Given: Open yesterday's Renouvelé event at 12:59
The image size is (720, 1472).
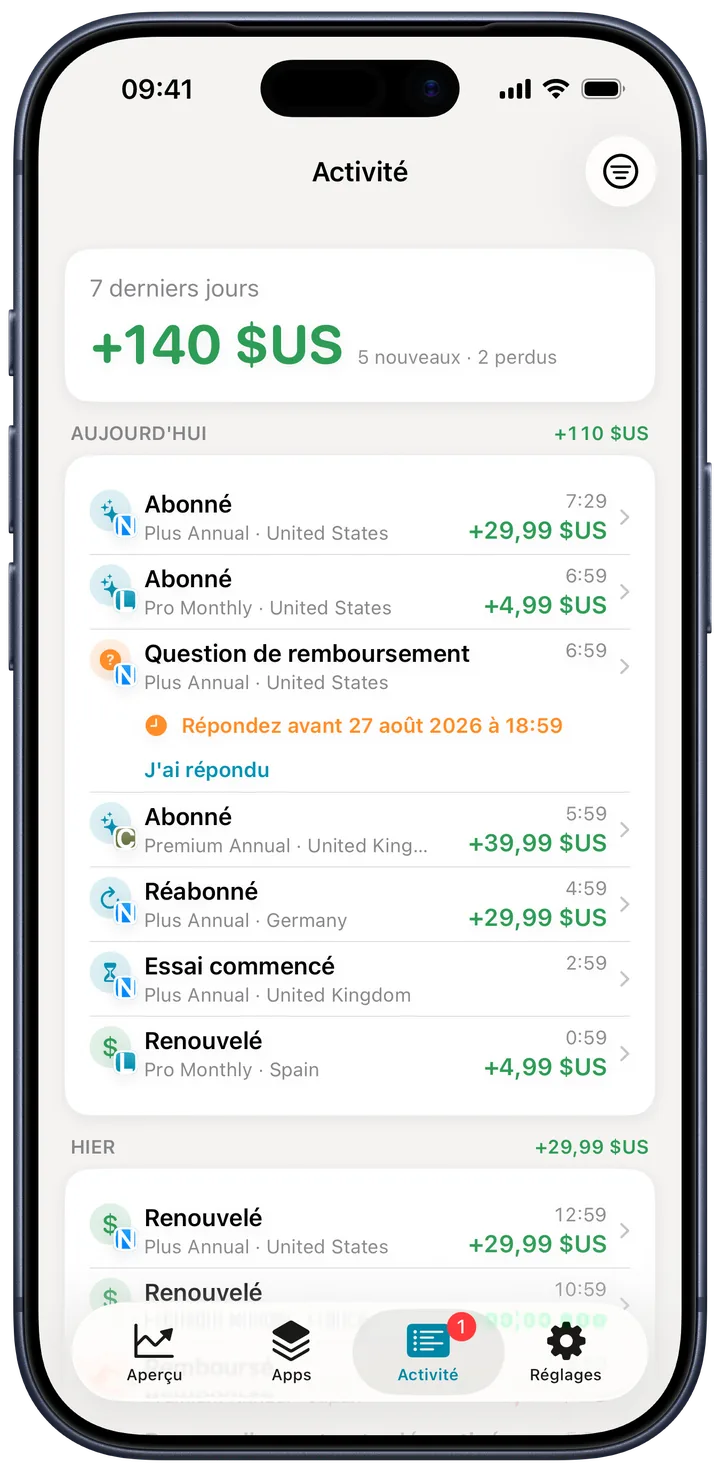Looking at the screenshot, I should pos(360,1231).
